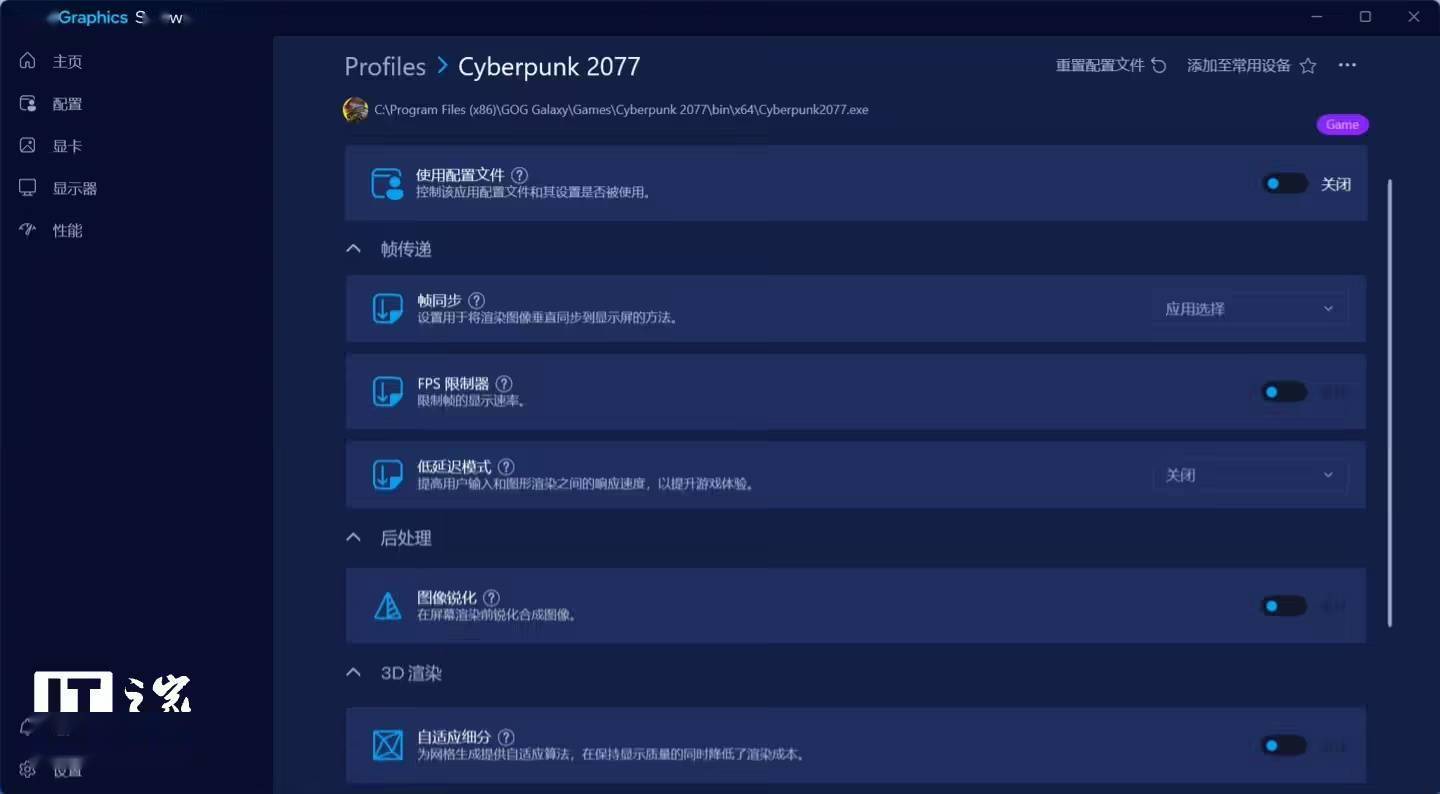Turn on 图像锐化 switch
The width and height of the screenshot is (1440, 794).
(x=1284, y=606)
